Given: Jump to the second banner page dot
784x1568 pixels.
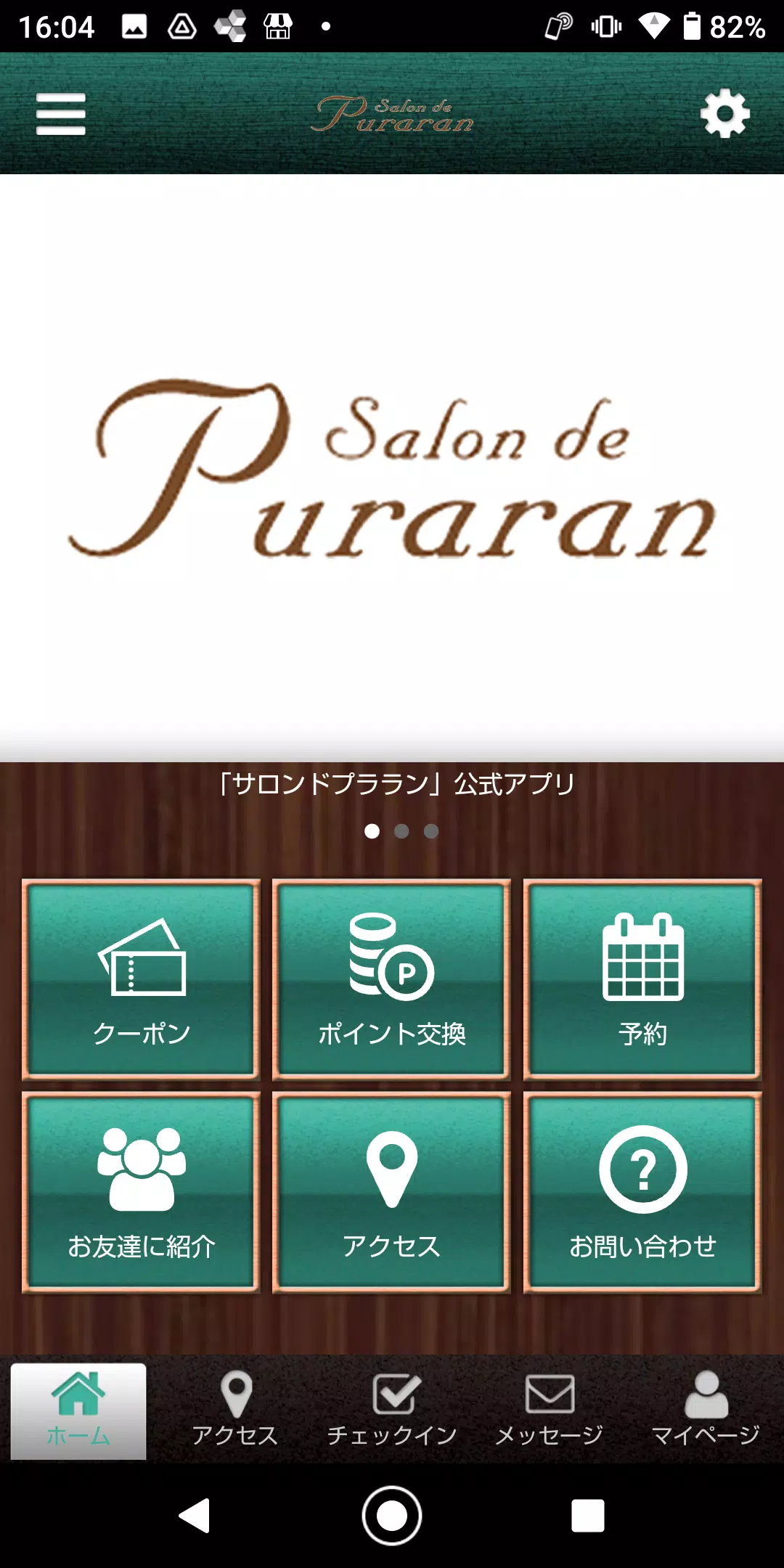Looking at the screenshot, I should tap(401, 831).
